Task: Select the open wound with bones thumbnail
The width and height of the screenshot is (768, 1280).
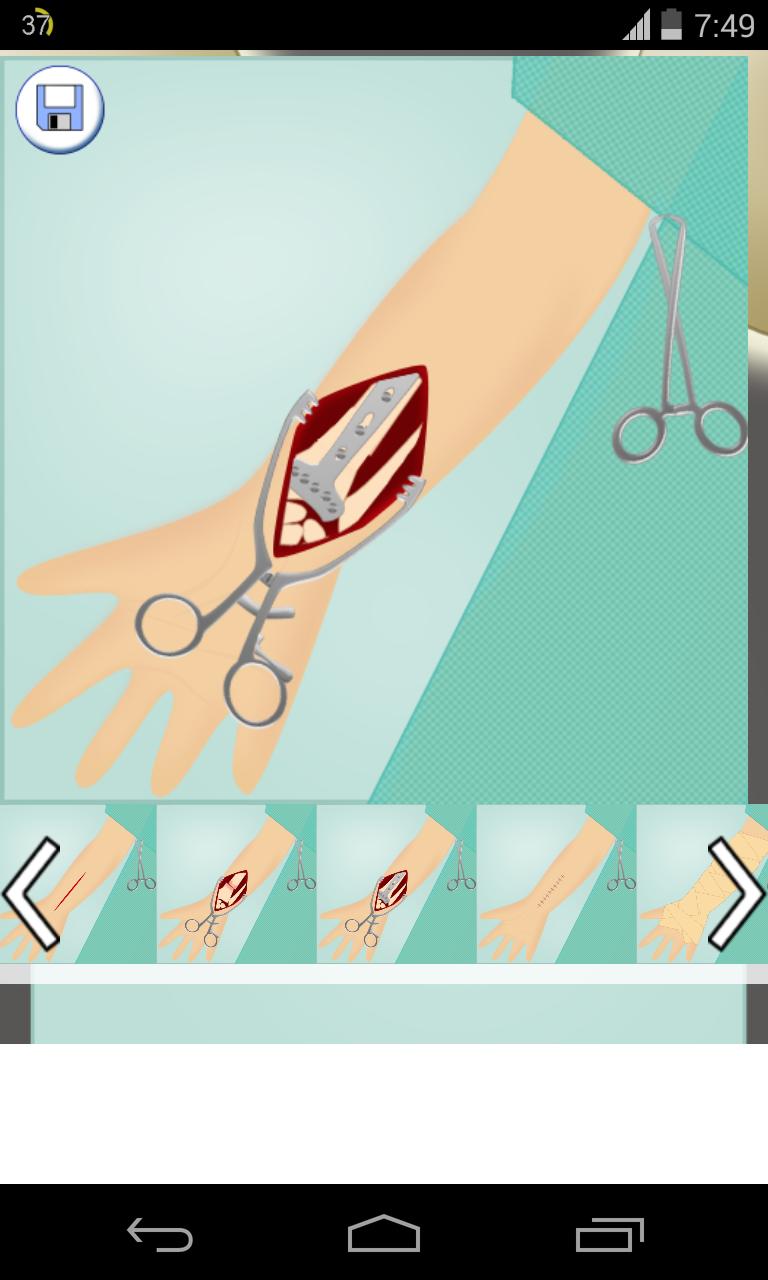Action: point(236,885)
